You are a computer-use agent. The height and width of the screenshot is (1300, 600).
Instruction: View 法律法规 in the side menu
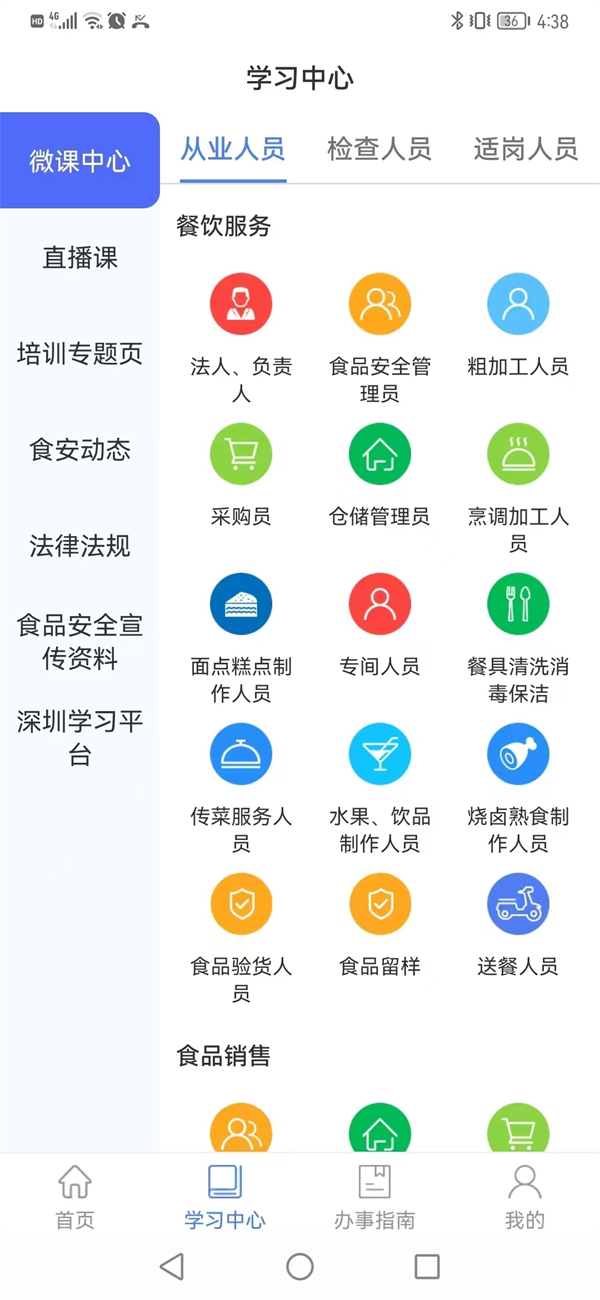80,546
